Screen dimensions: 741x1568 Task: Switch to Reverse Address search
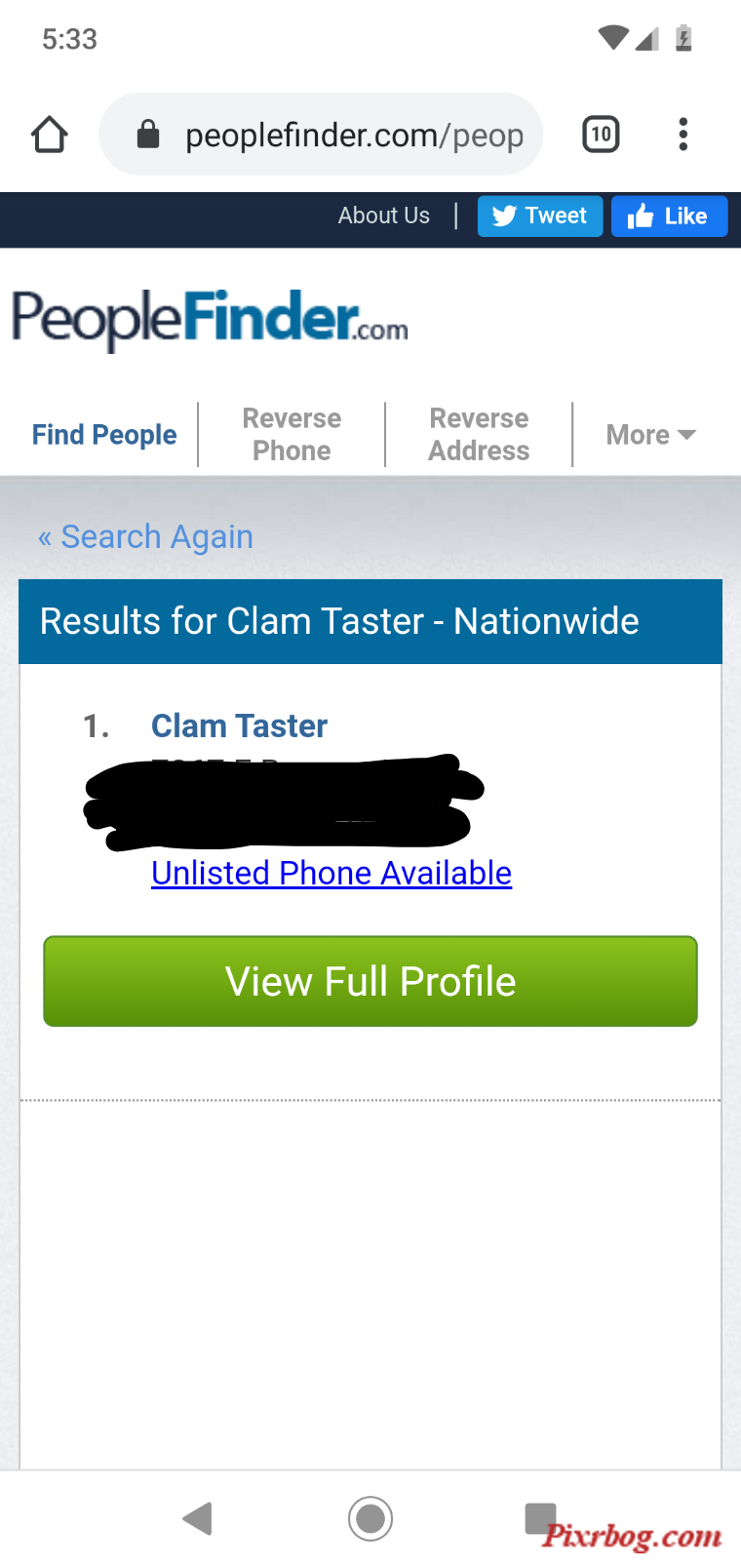(479, 435)
